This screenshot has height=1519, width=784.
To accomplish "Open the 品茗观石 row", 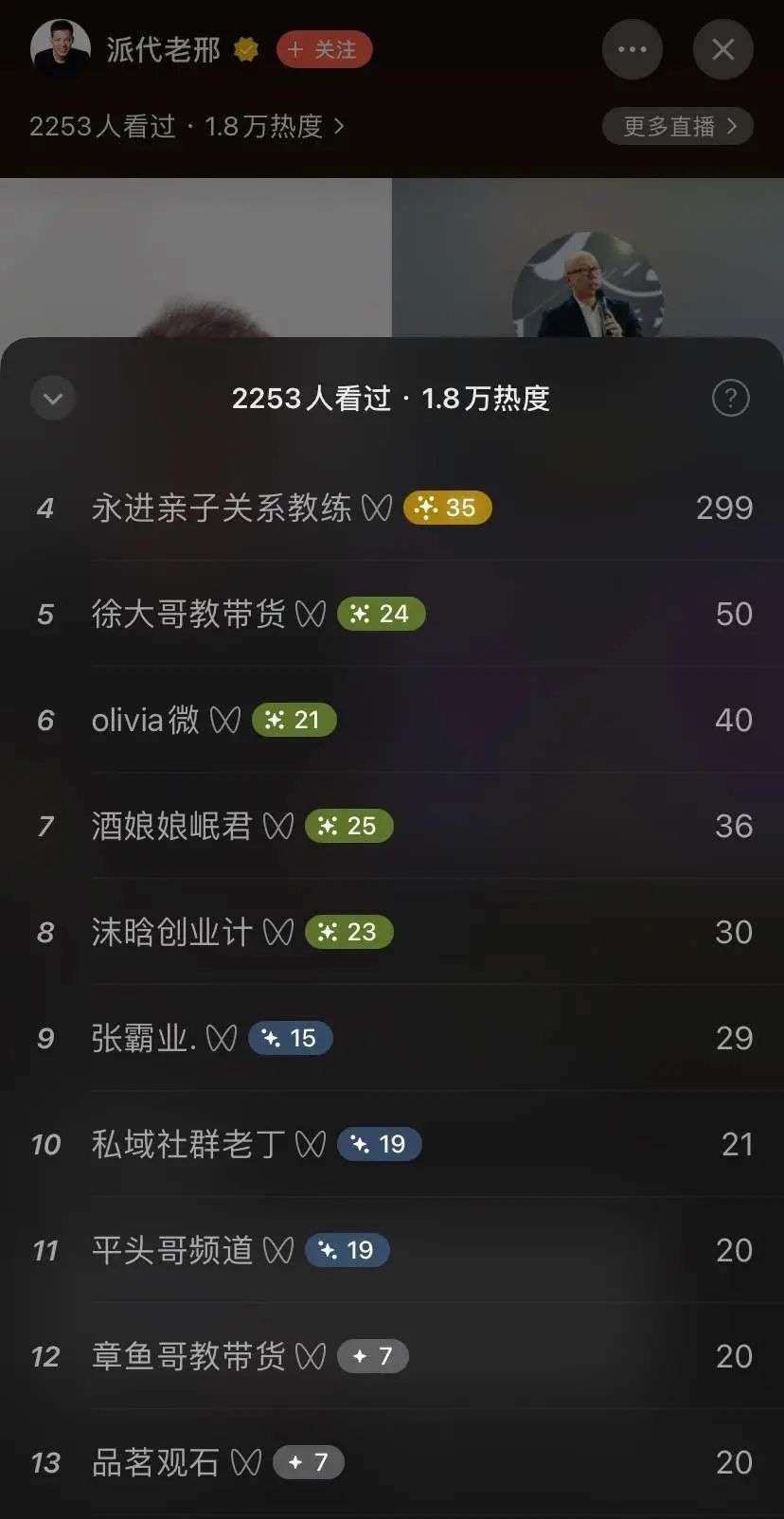I will (155, 1463).
